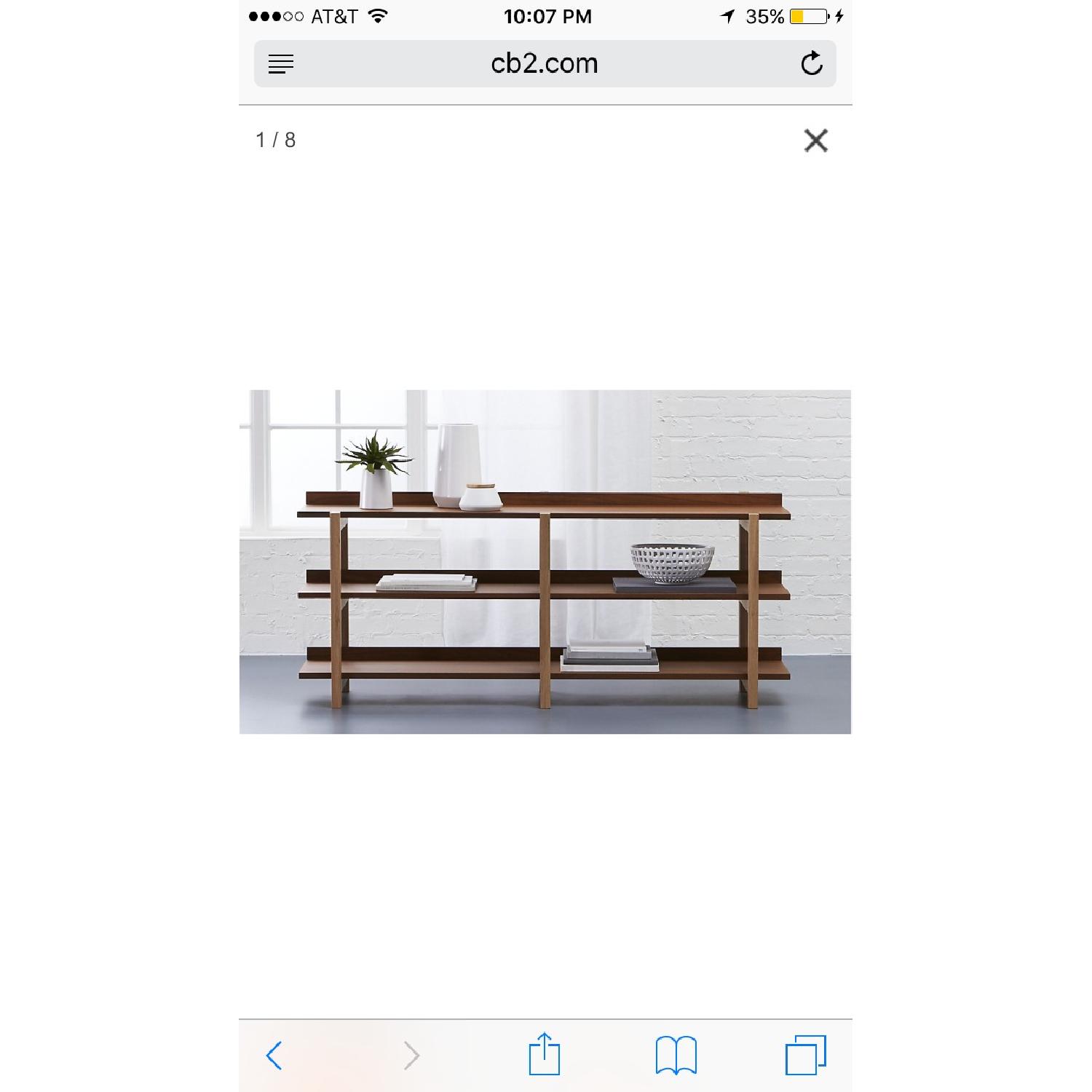Reload the cb2.com page
Viewport: 1092px width, 1092px height.
[811, 64]
